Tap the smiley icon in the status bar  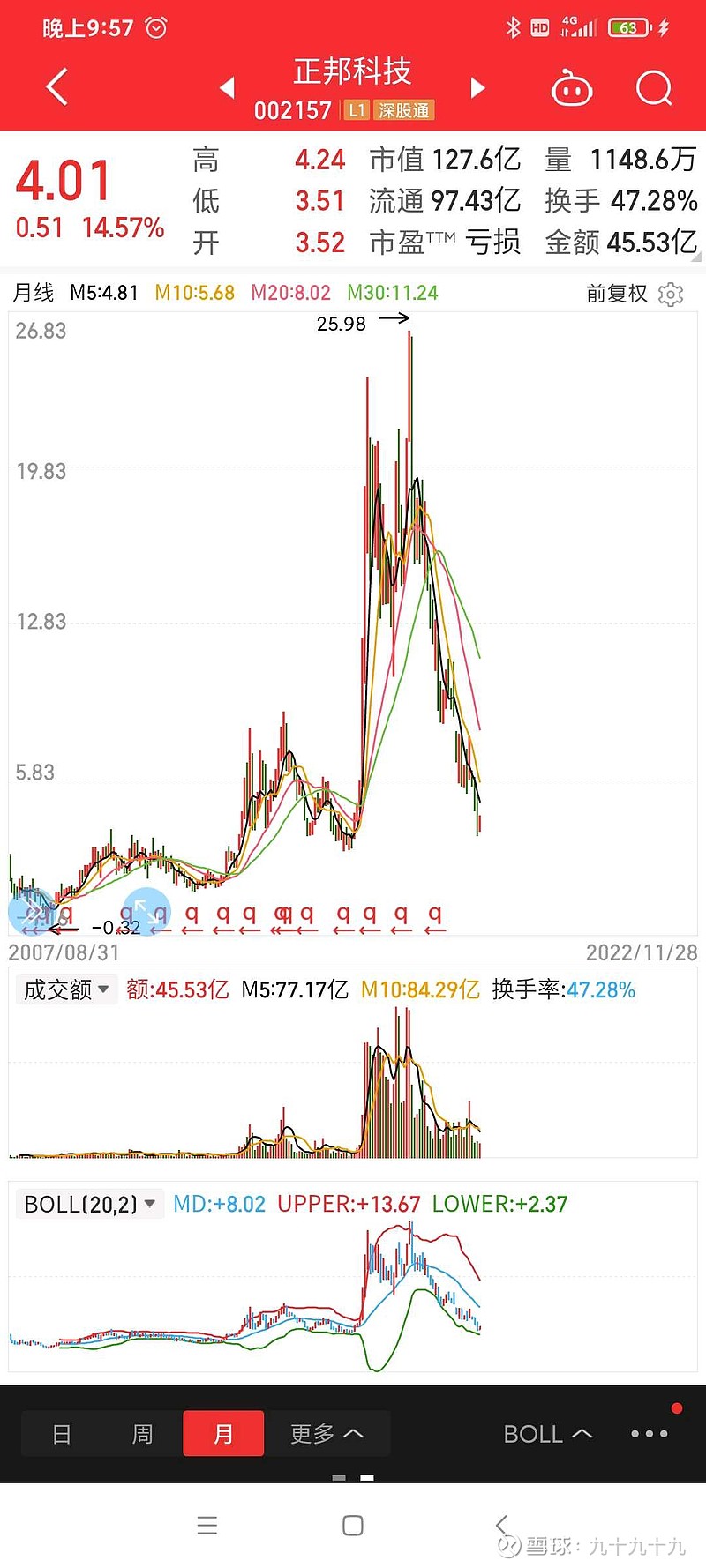(155, 27)
